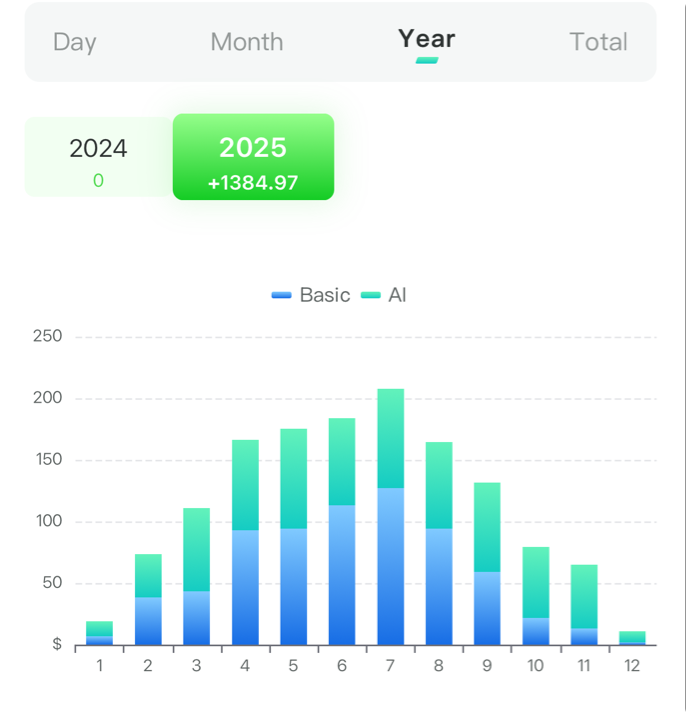Viewport: 686px width, 716px height.
Task: Toggle the AI series in legend
Action: (x=384, y=295)
